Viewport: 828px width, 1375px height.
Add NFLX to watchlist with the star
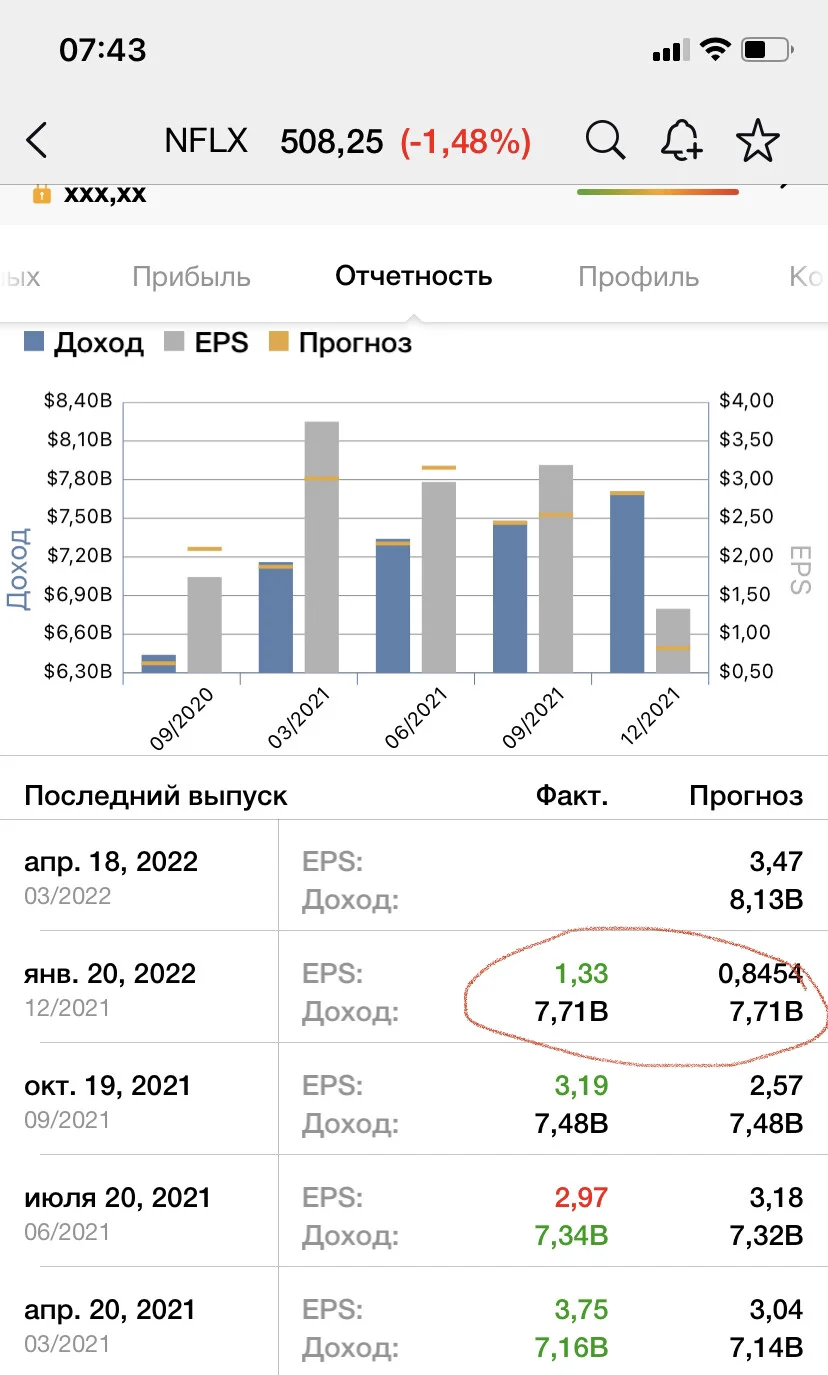[x=757, y=141]
